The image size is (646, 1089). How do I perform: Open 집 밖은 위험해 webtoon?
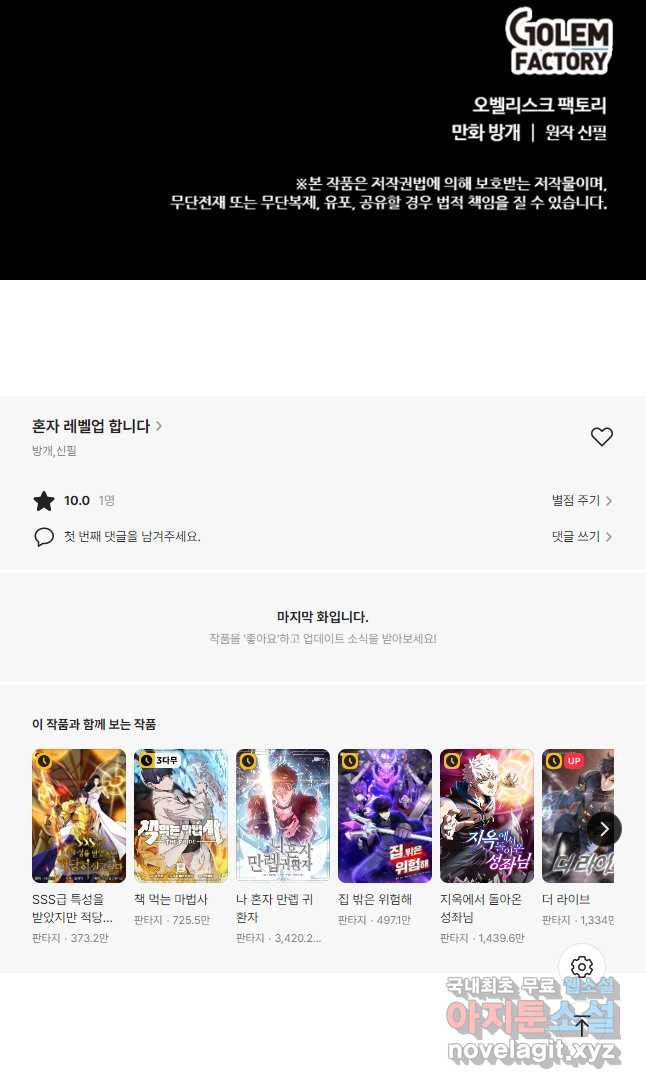385,816
